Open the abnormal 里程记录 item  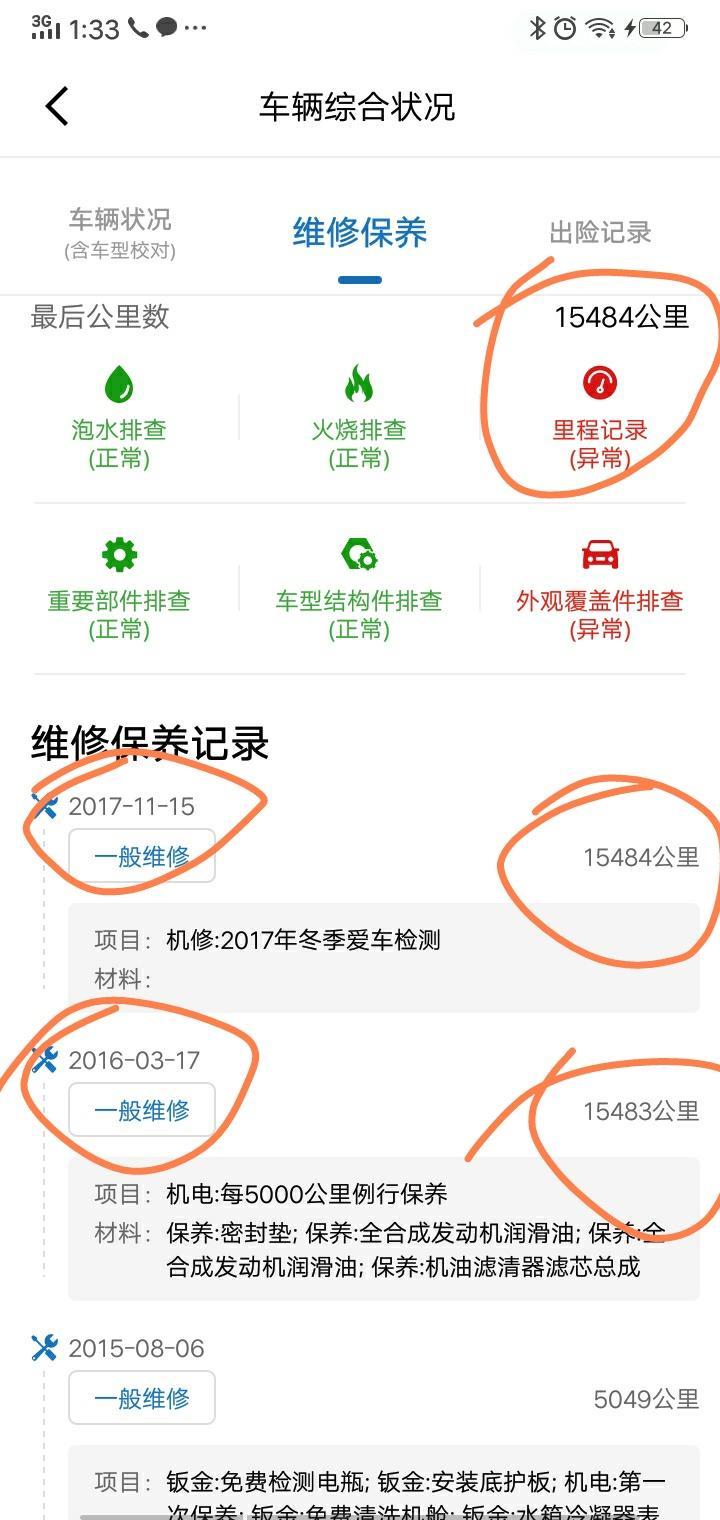600,417
